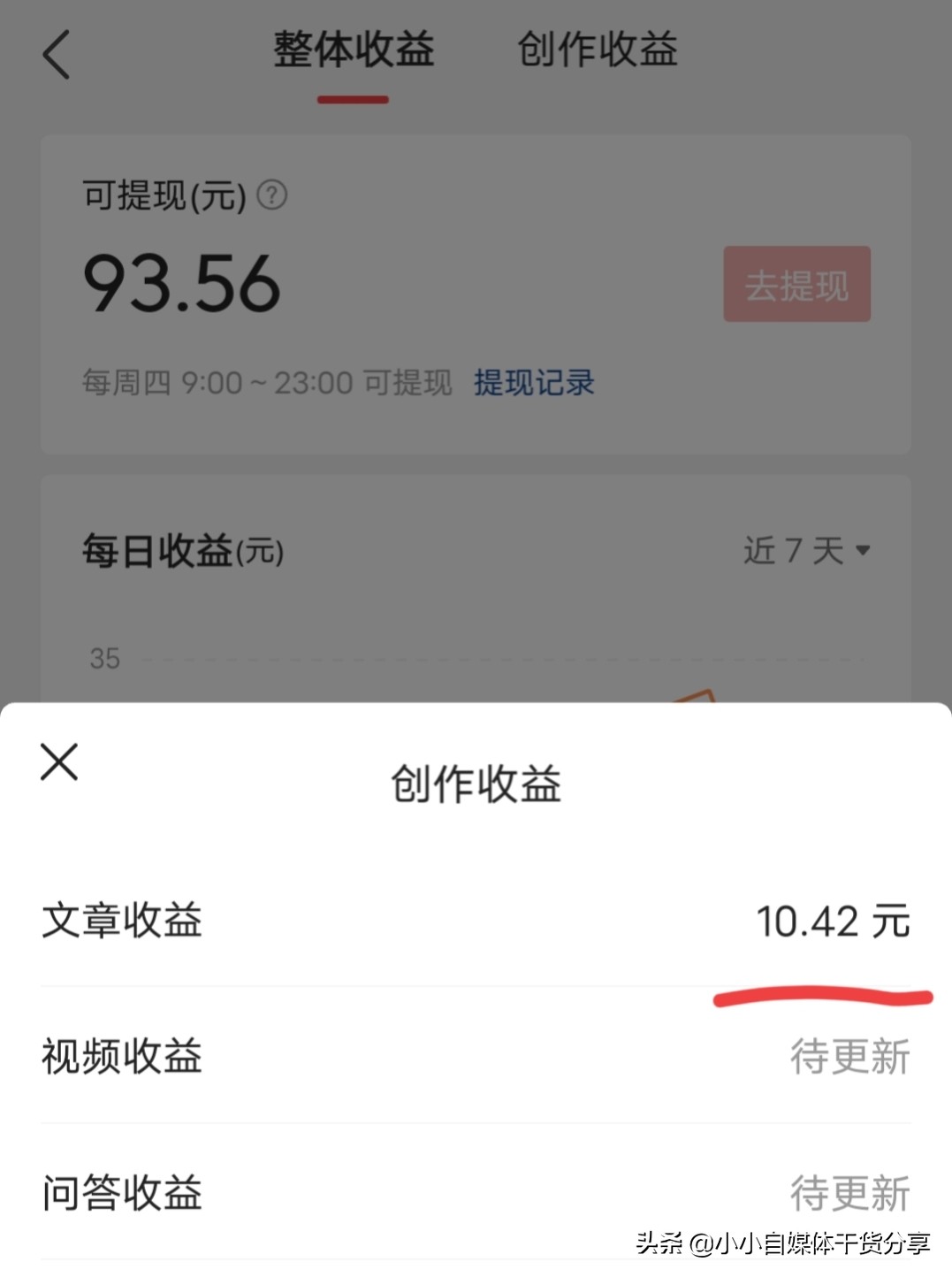
Task: Tap the back arrow at top left
Action: click(x=57, y=55)
